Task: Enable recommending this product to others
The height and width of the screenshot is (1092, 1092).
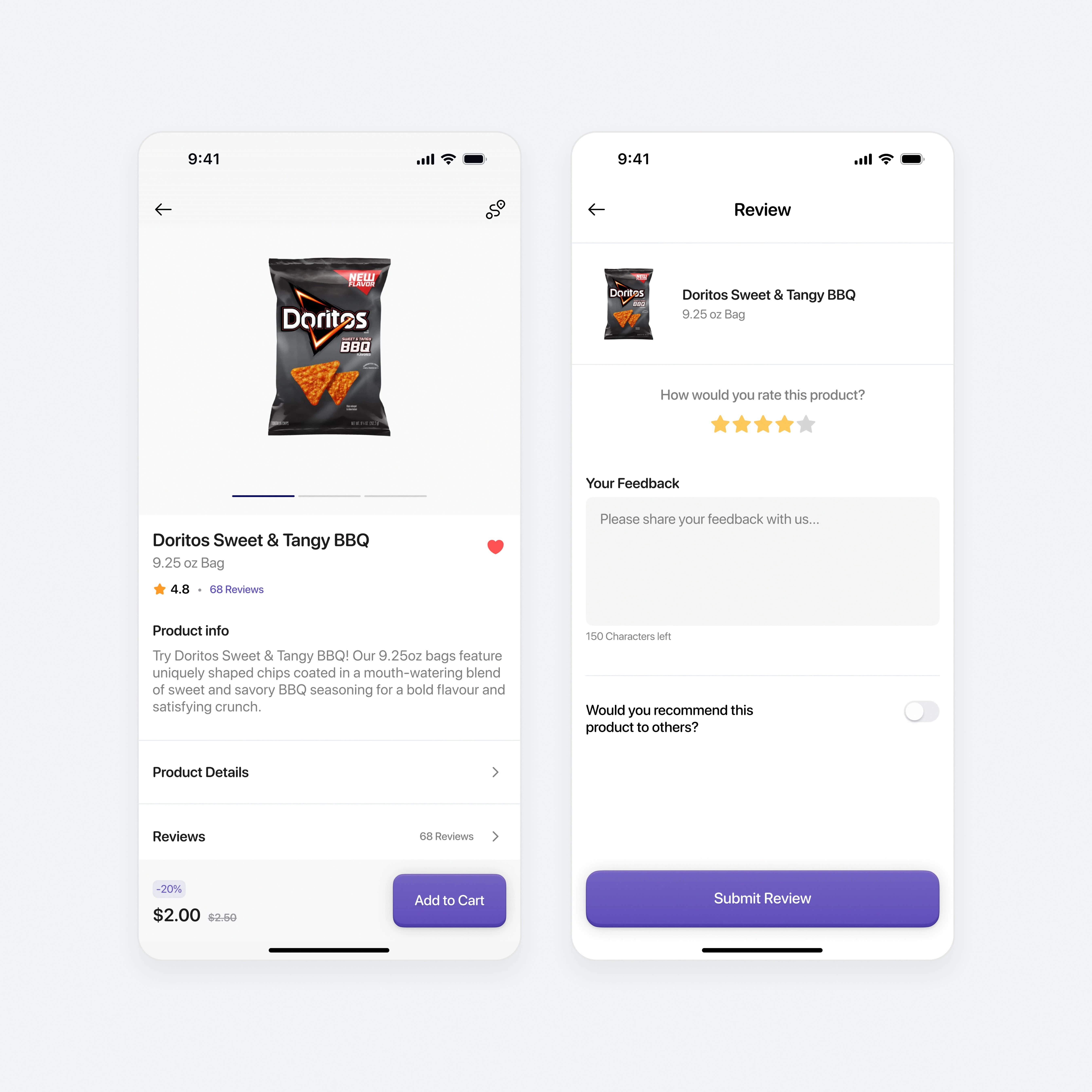Action: click(x=921, y=711)
